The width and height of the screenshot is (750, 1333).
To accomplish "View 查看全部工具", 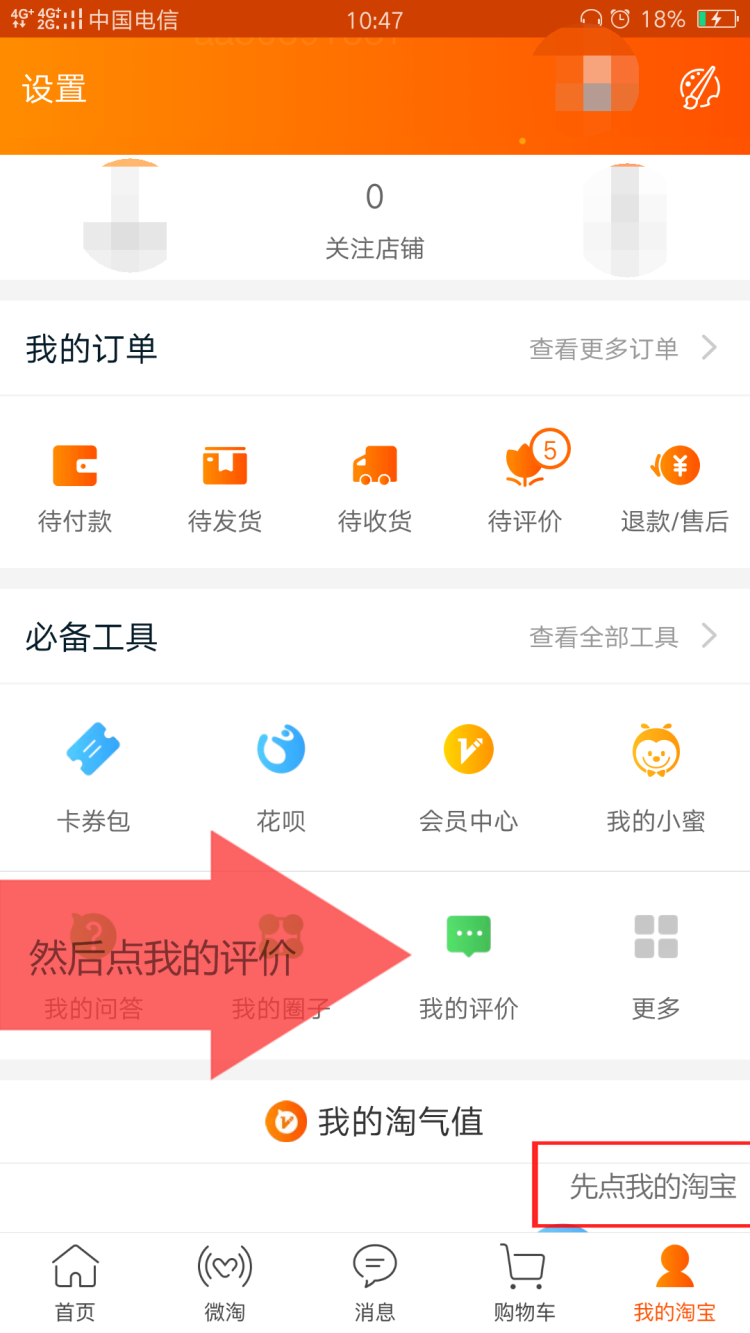I will point(622,636).
